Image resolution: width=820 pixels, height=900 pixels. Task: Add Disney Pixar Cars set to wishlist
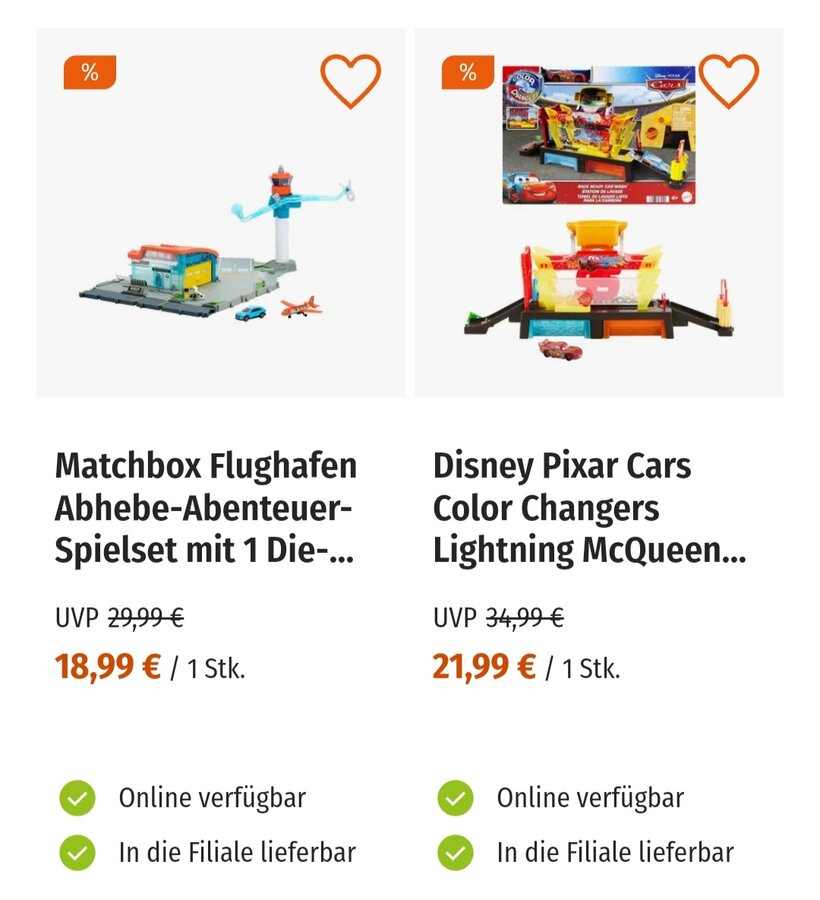pyautogui.click(x=728, y=80)
